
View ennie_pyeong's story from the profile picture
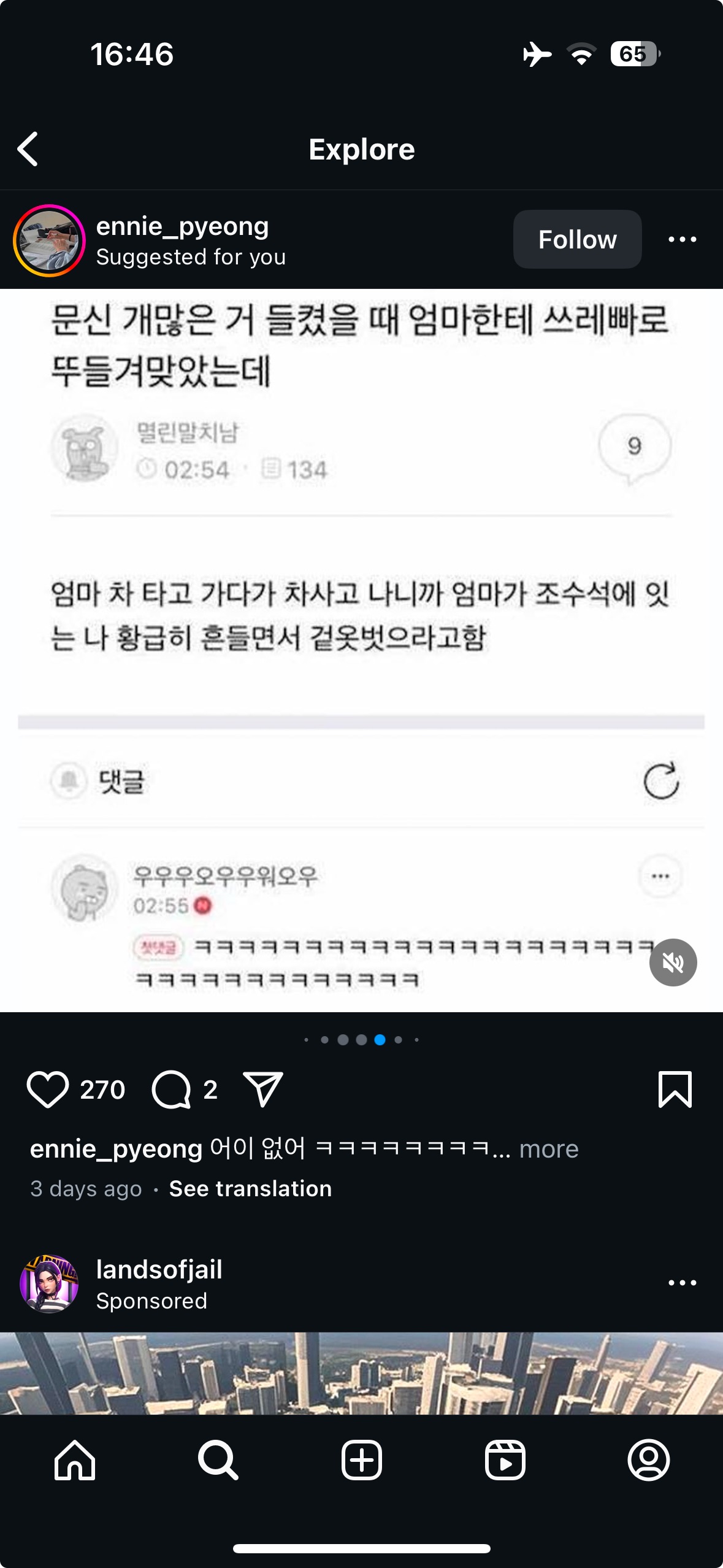49,240
